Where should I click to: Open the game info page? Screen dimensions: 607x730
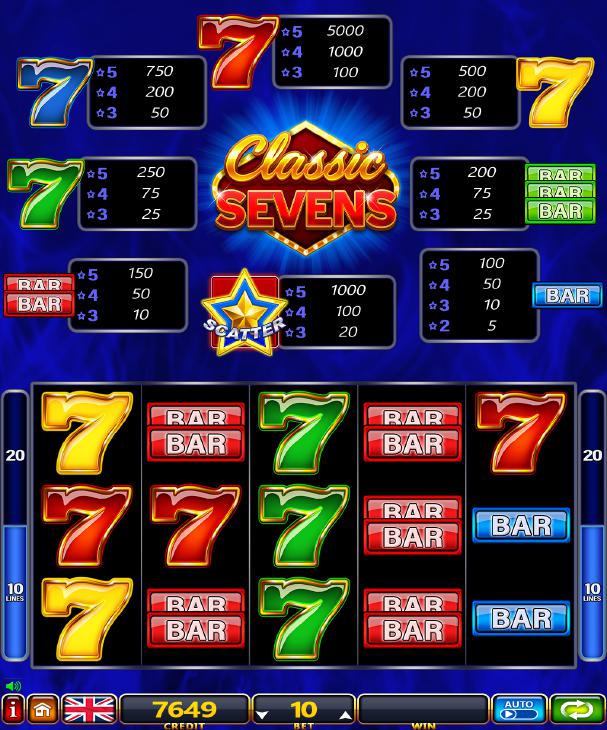tap(13, 709)
